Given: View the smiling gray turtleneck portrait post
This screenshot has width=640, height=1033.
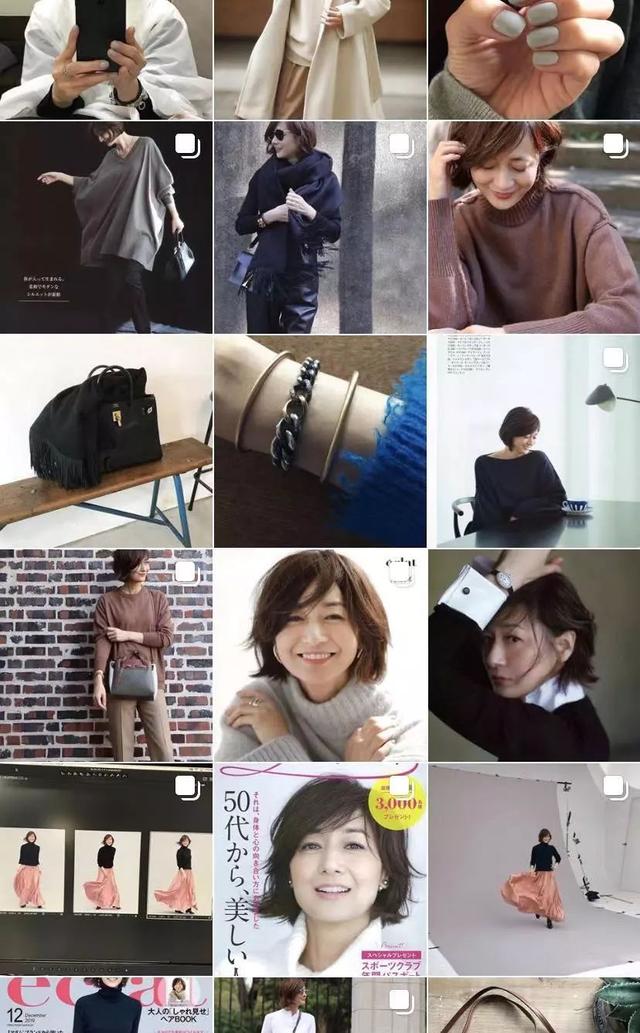Looking at the screenshot, I should pyautogui.click(x=320, y=655).
